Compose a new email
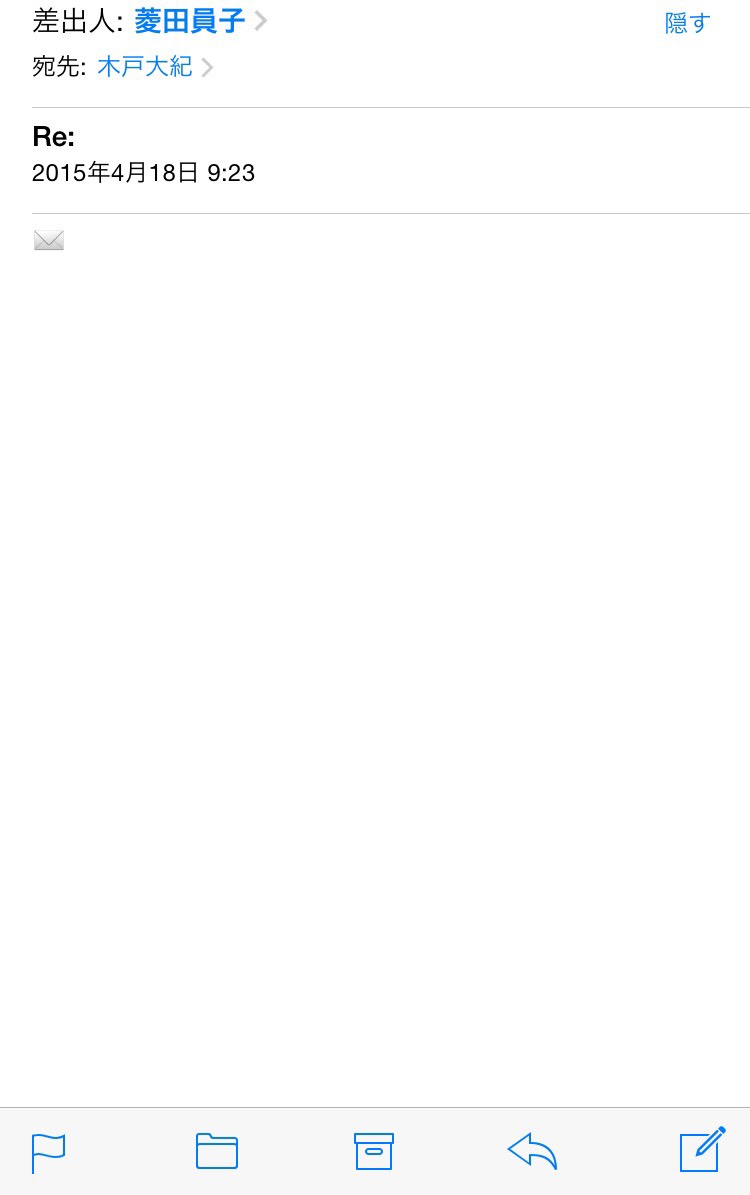The height and width of the screenshot is (1195, 750). pyautogui.click(x=701, y=1150)
